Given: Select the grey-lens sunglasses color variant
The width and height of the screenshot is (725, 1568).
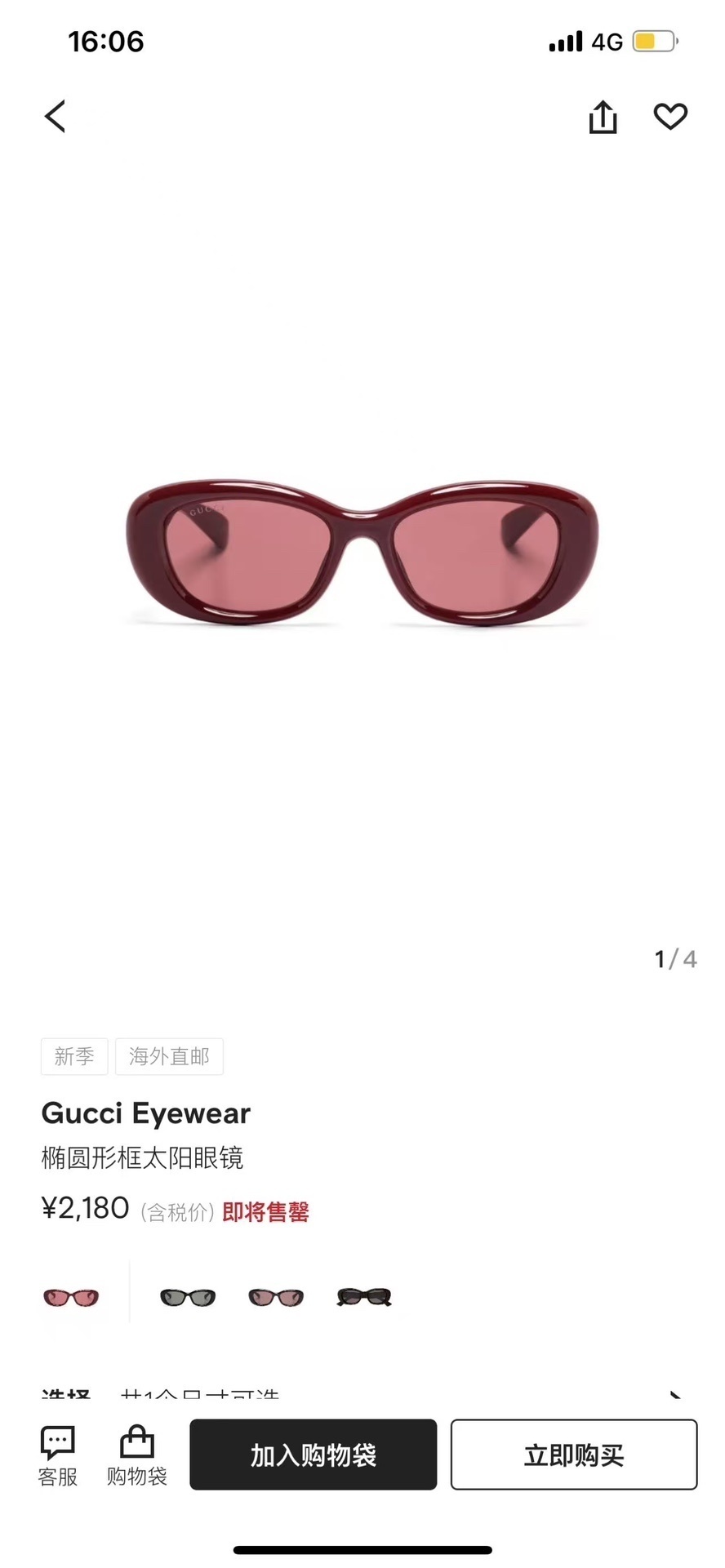Looking at the screenshot, I should click(x=188, y=1297).
